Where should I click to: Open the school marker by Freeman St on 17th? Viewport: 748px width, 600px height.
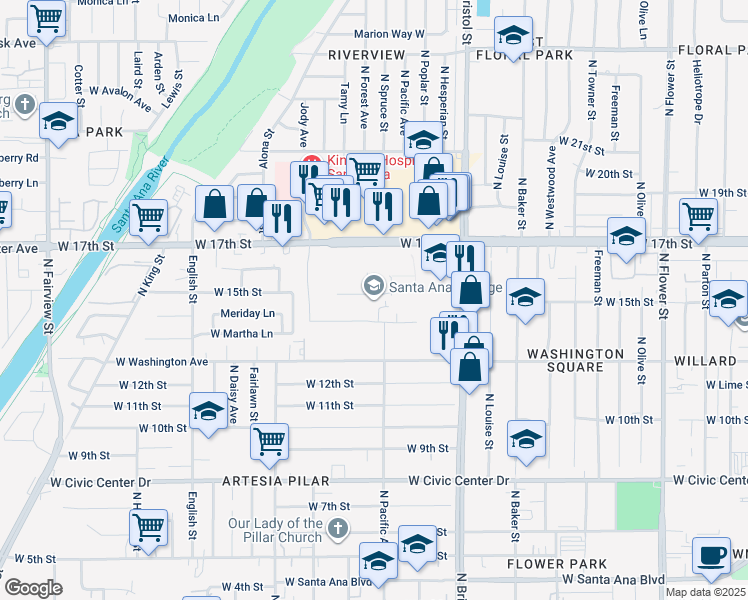[626, 239]
